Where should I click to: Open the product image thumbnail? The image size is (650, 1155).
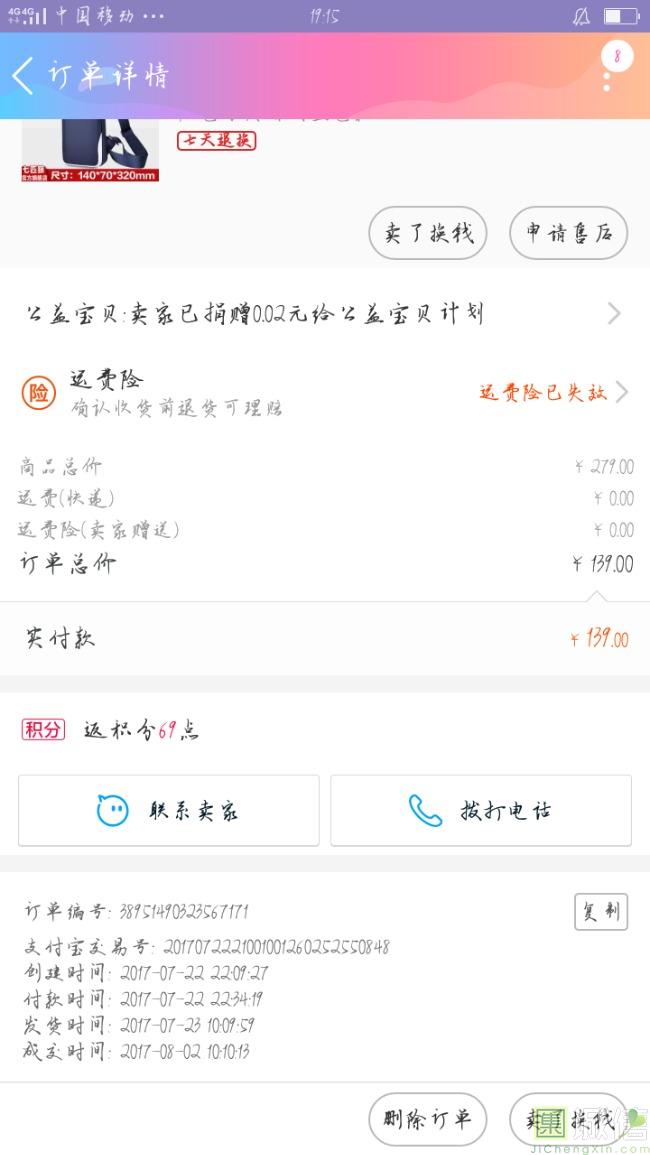(x=90, y=152)
